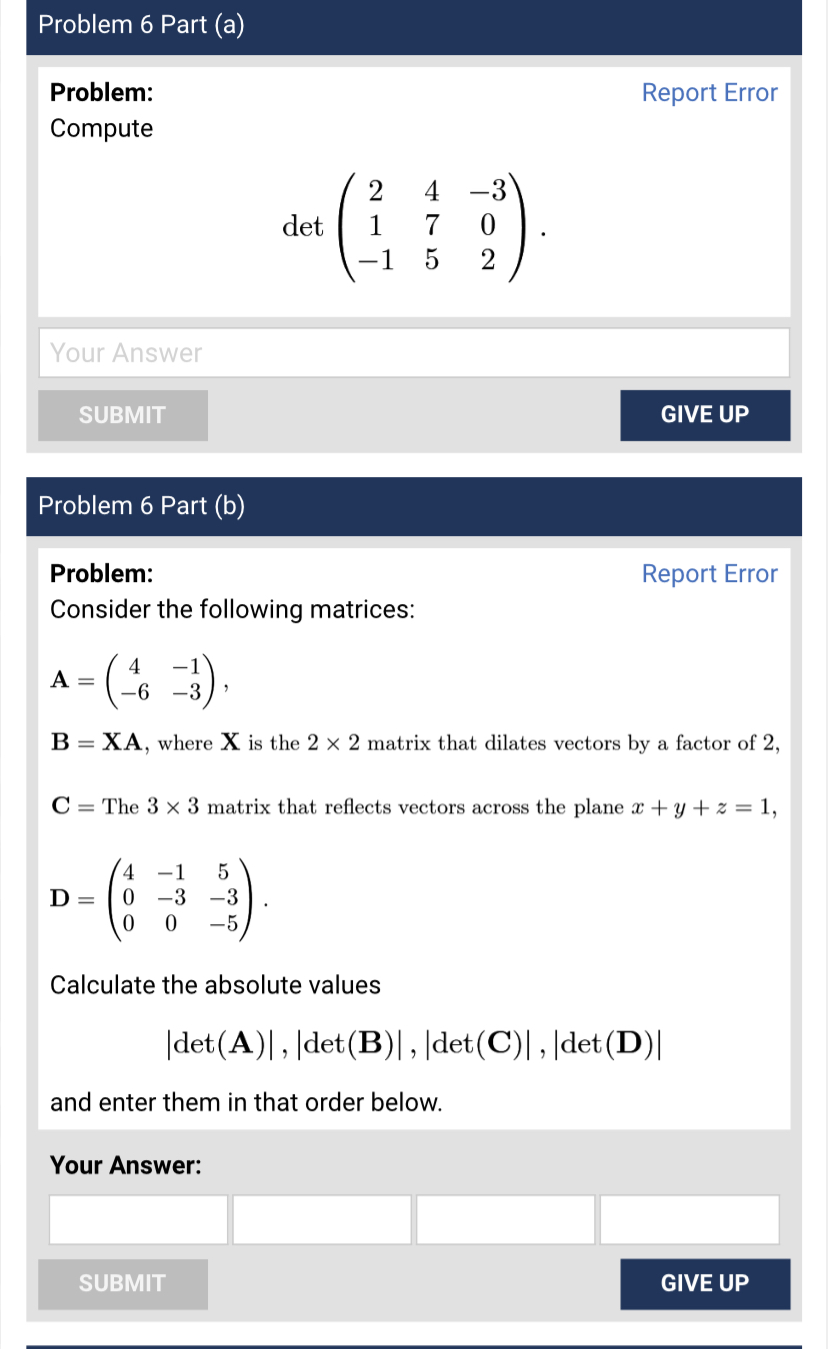
Task: Select the first answer box for |det(A)|
Action: coord(137,1219)
